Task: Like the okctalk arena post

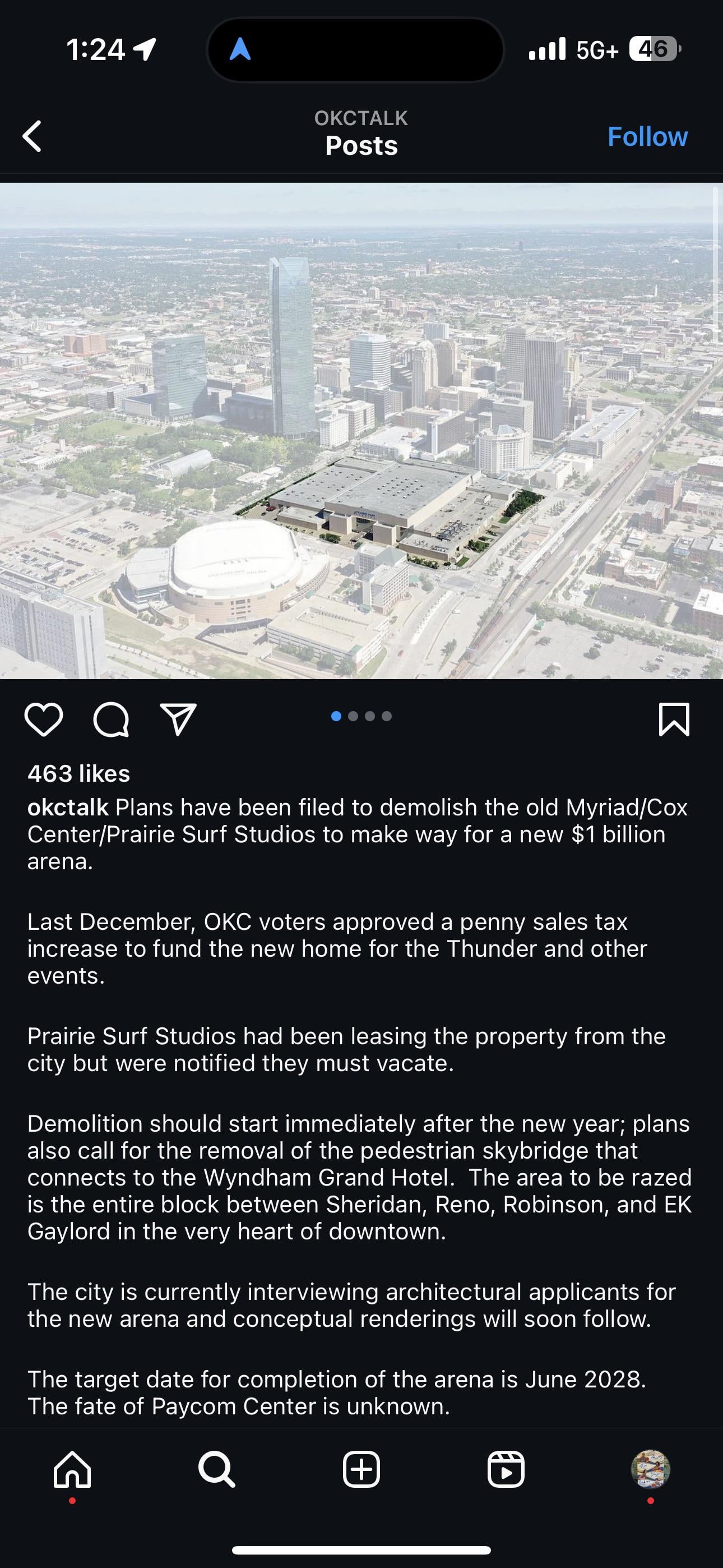Action: 44,719
